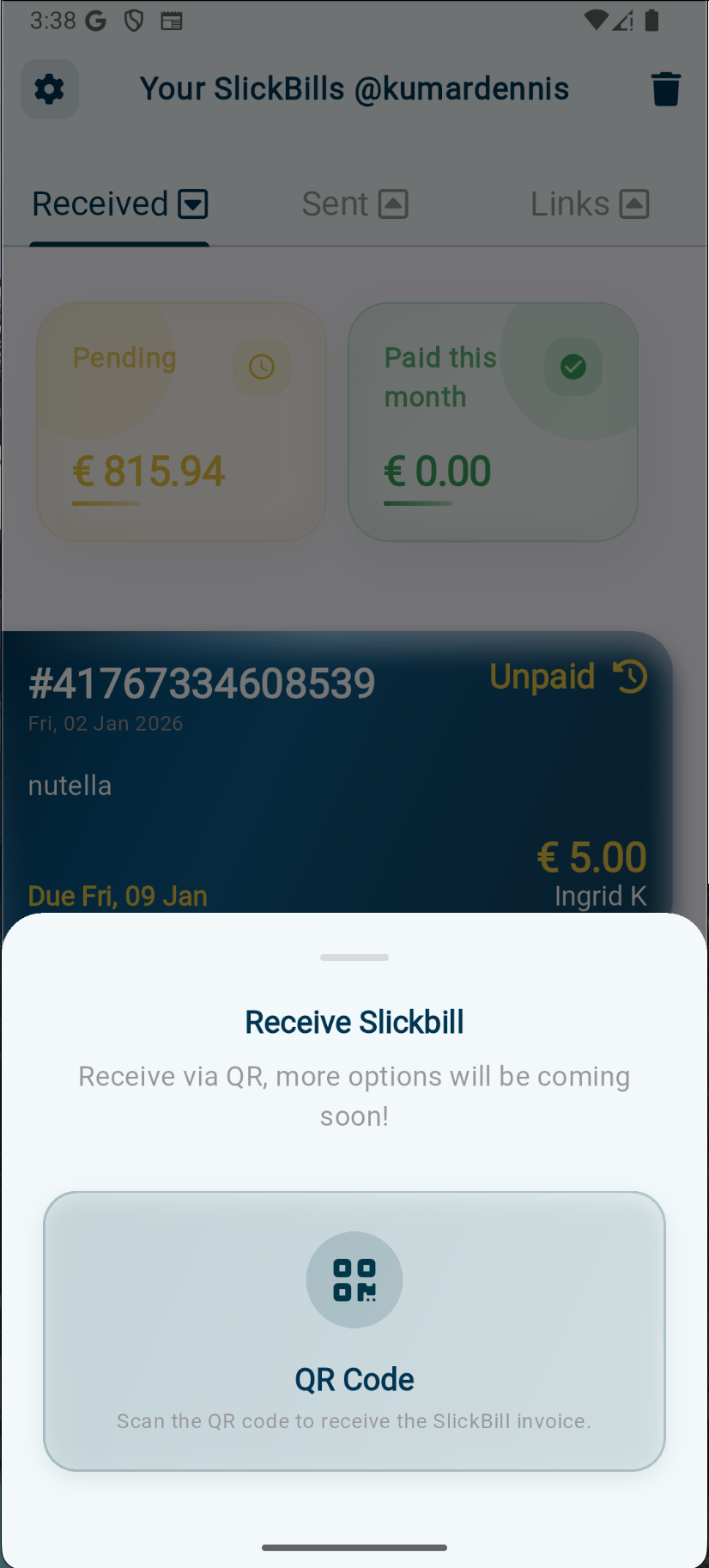Switch to the Sent tab

click(x=354, y=204)
